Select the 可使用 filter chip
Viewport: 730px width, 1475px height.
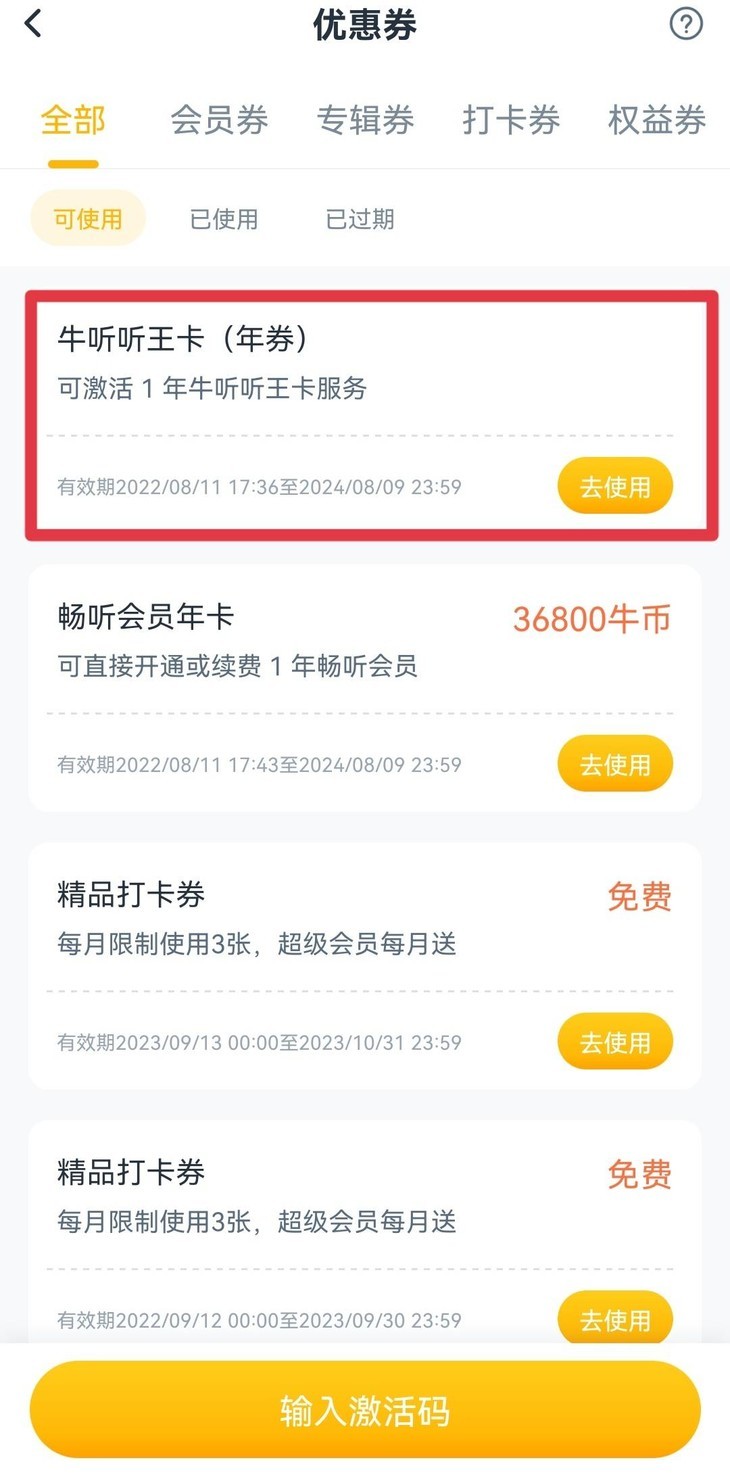point(87,218)
